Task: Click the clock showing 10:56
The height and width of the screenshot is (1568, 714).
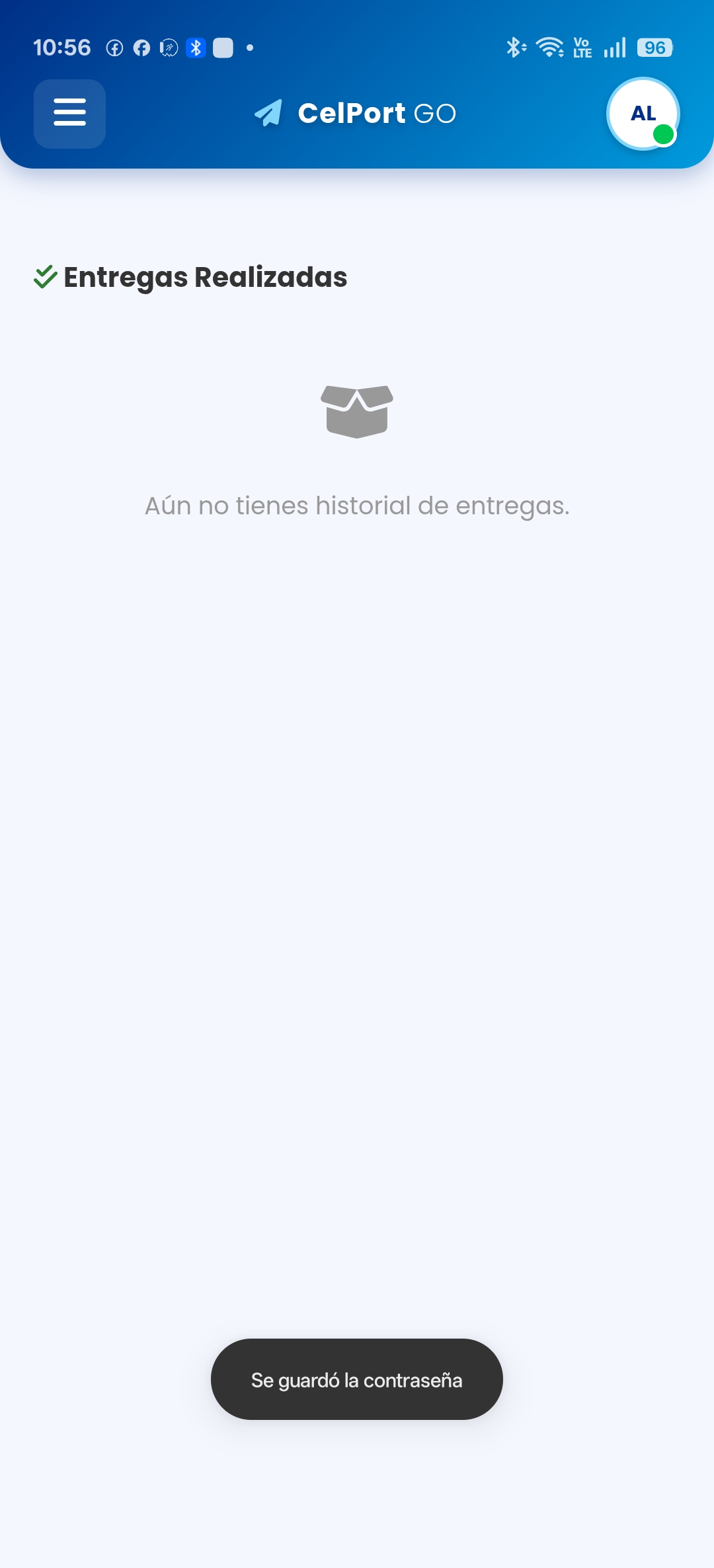Action: pos(63,47)
